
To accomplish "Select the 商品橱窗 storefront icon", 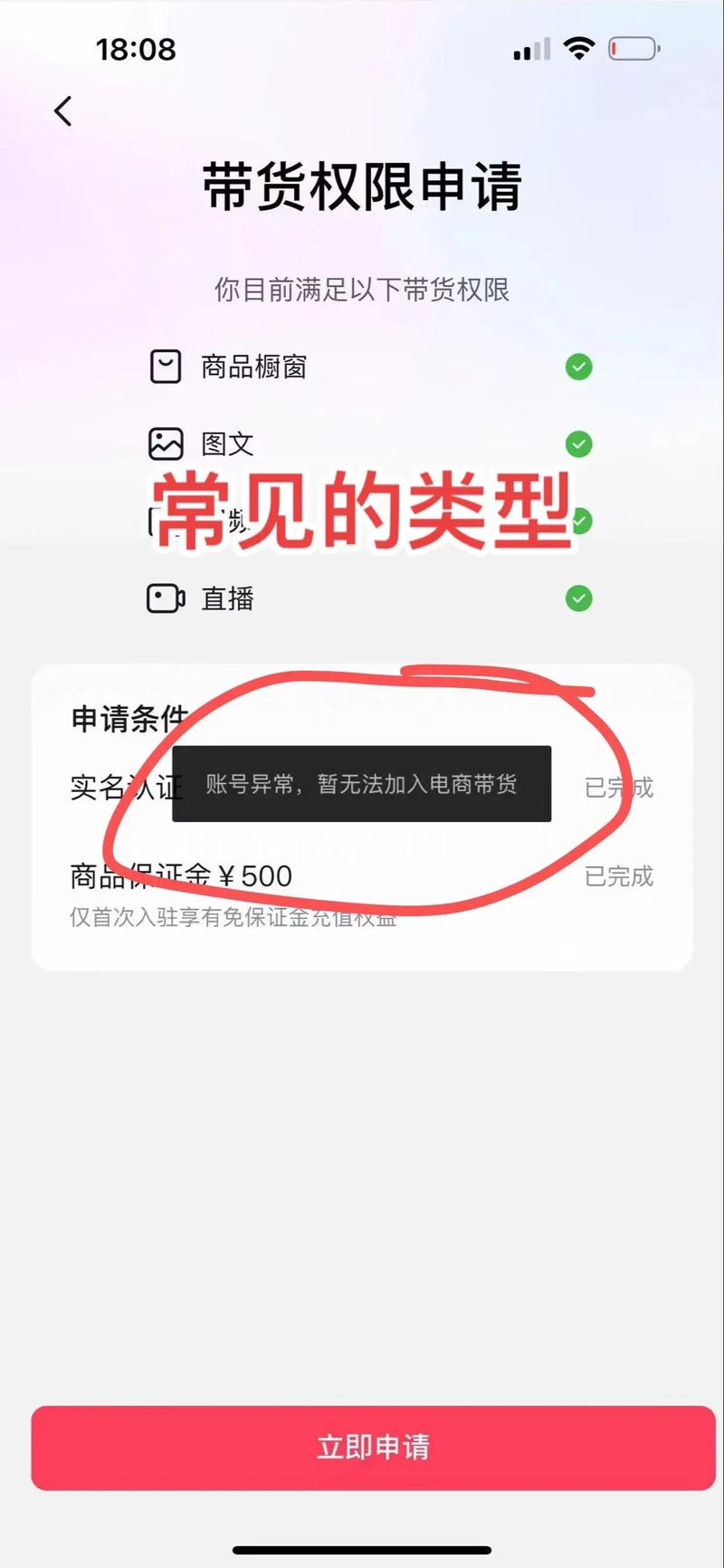I will [166, 367].
